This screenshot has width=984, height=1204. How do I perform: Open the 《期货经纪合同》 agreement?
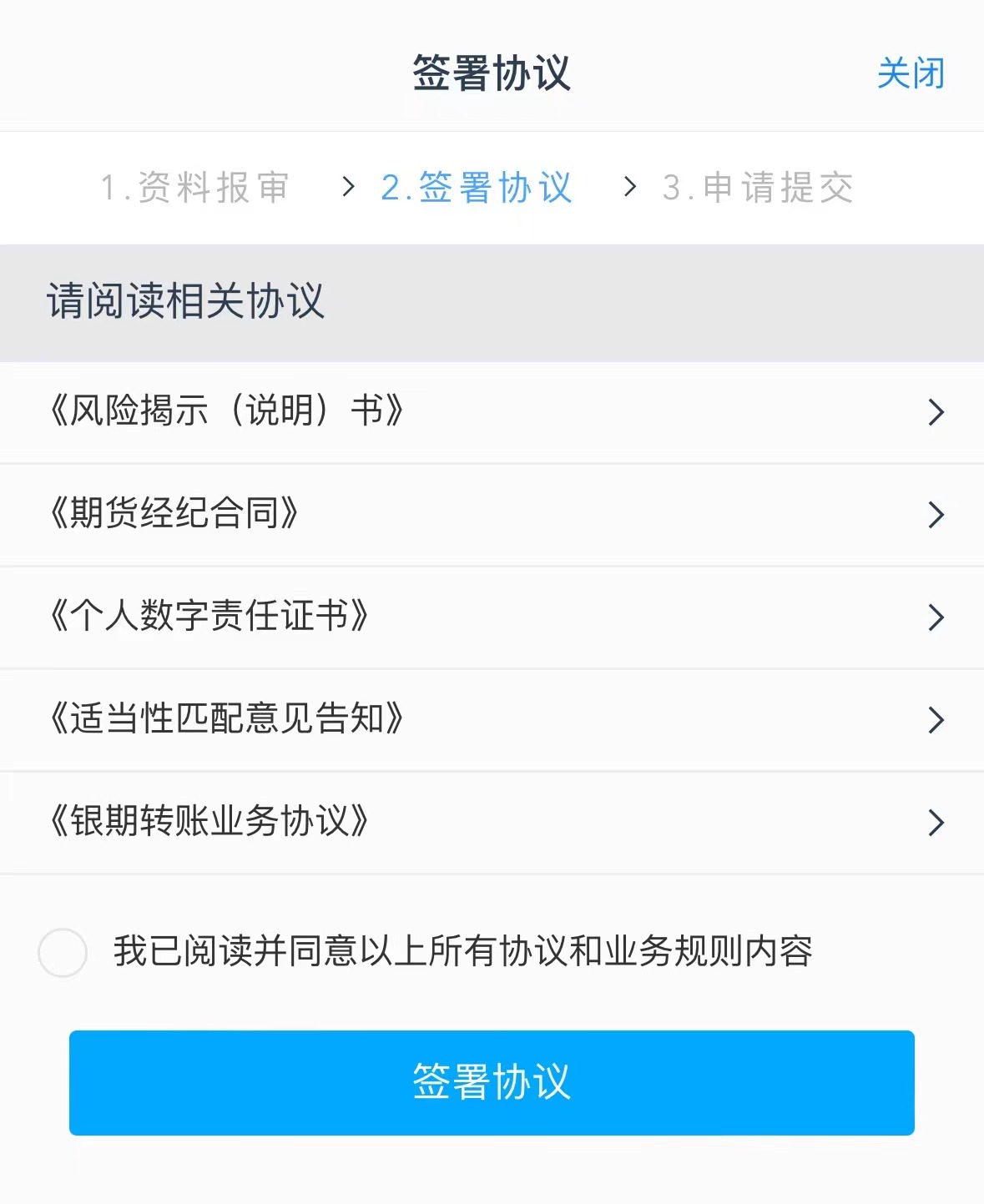tap(175, 516)
